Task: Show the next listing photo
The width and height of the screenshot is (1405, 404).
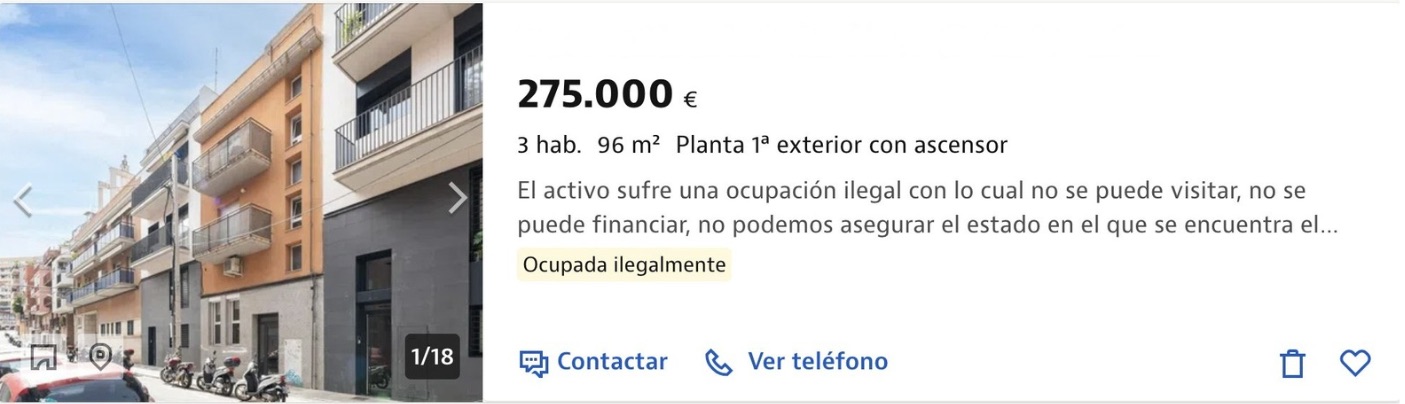Action: pos(457,198)
